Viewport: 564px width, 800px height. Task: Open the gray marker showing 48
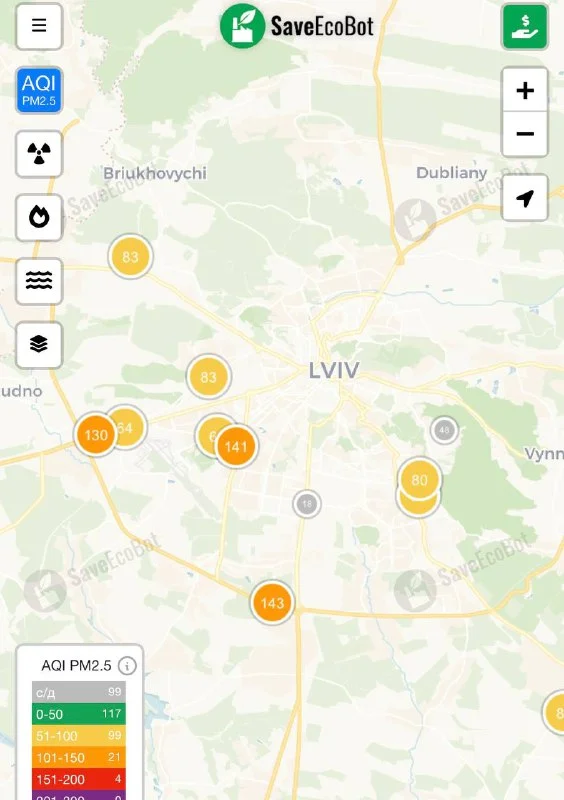click(445, 430)
